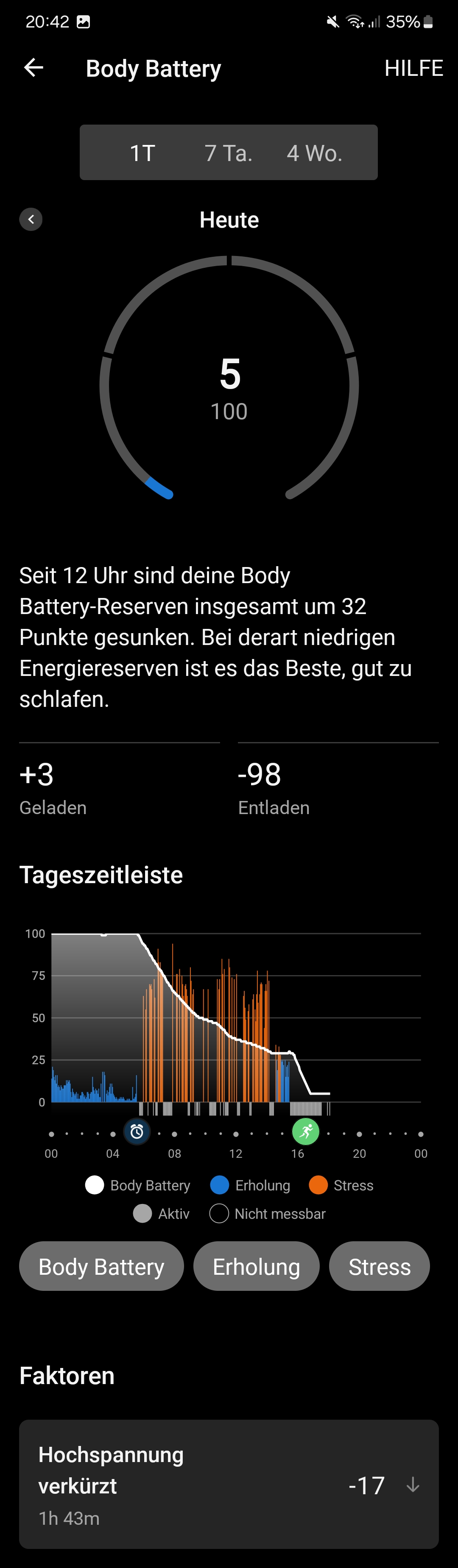Tap the running activity marker on the timeline
Image resolution: width=458 pixels, height=1568 pixels.
point(306,1132)
